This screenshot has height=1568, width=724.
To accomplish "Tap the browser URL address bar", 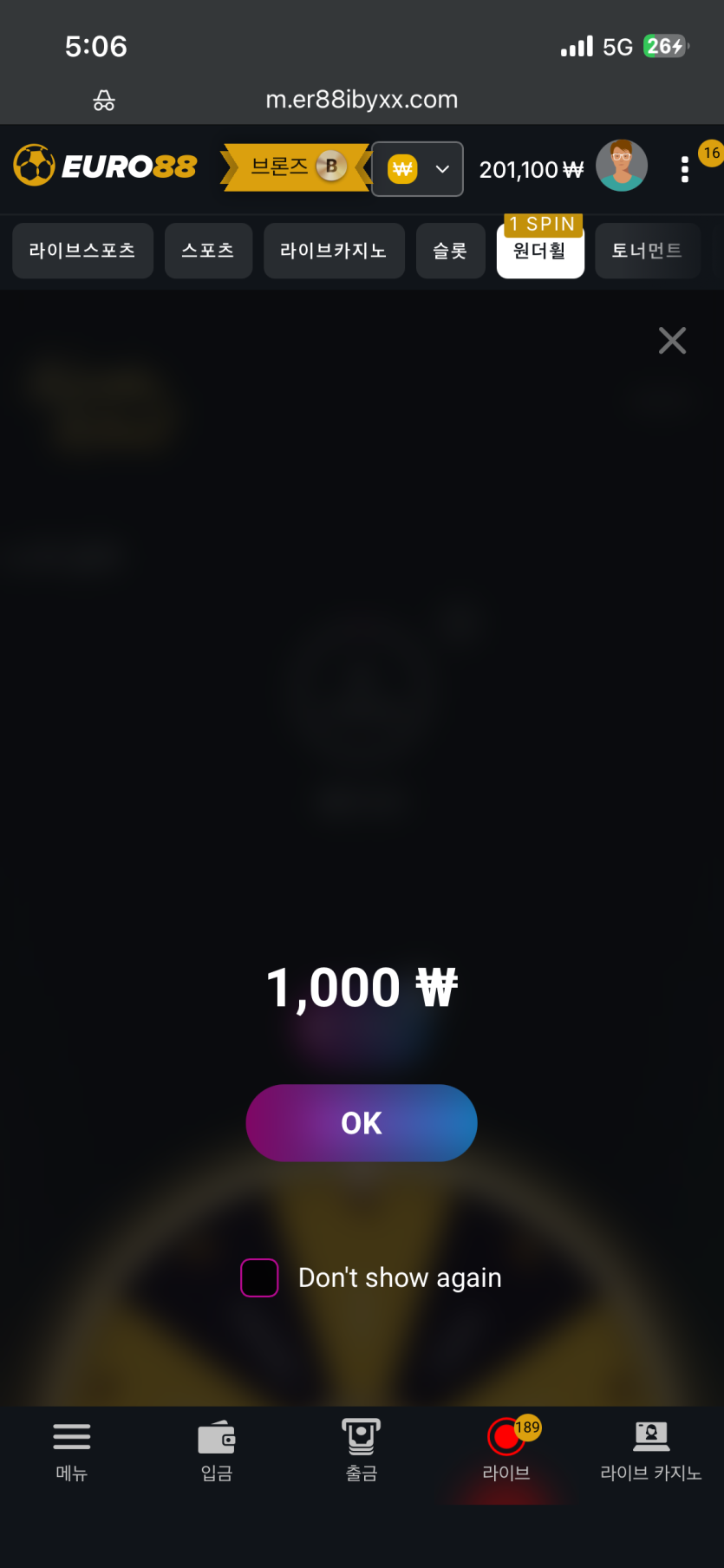I will 362,100.
